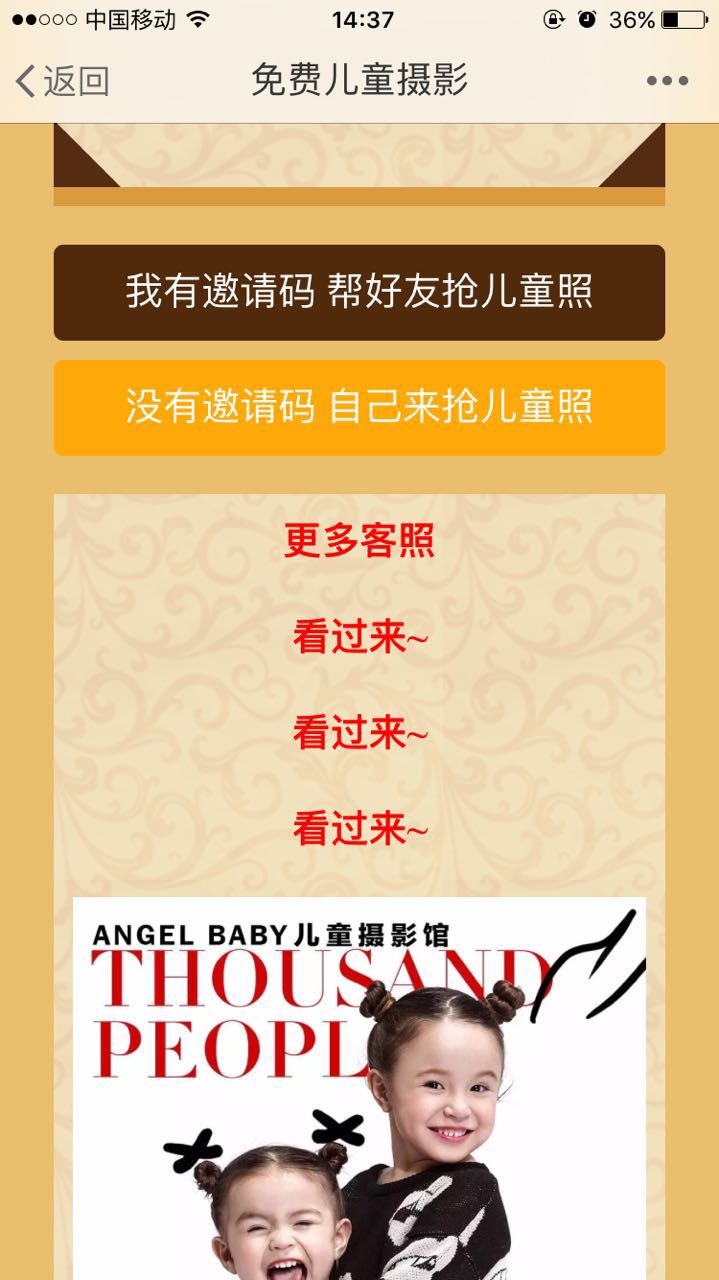The width and height of the screenshot is (719, 1280).
Task: Tap 我有邀请码 帮好友抢儿童照 button
Action: (x=359, y=292)
